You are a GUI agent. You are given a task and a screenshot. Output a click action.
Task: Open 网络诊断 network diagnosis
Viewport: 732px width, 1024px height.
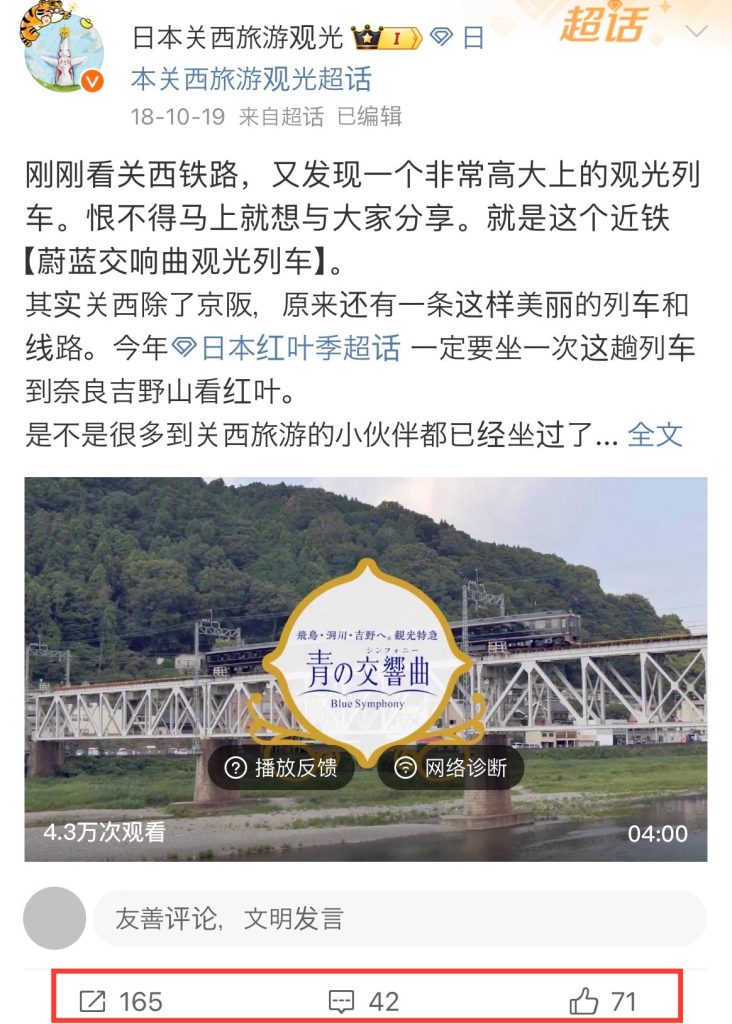point(452,768)
